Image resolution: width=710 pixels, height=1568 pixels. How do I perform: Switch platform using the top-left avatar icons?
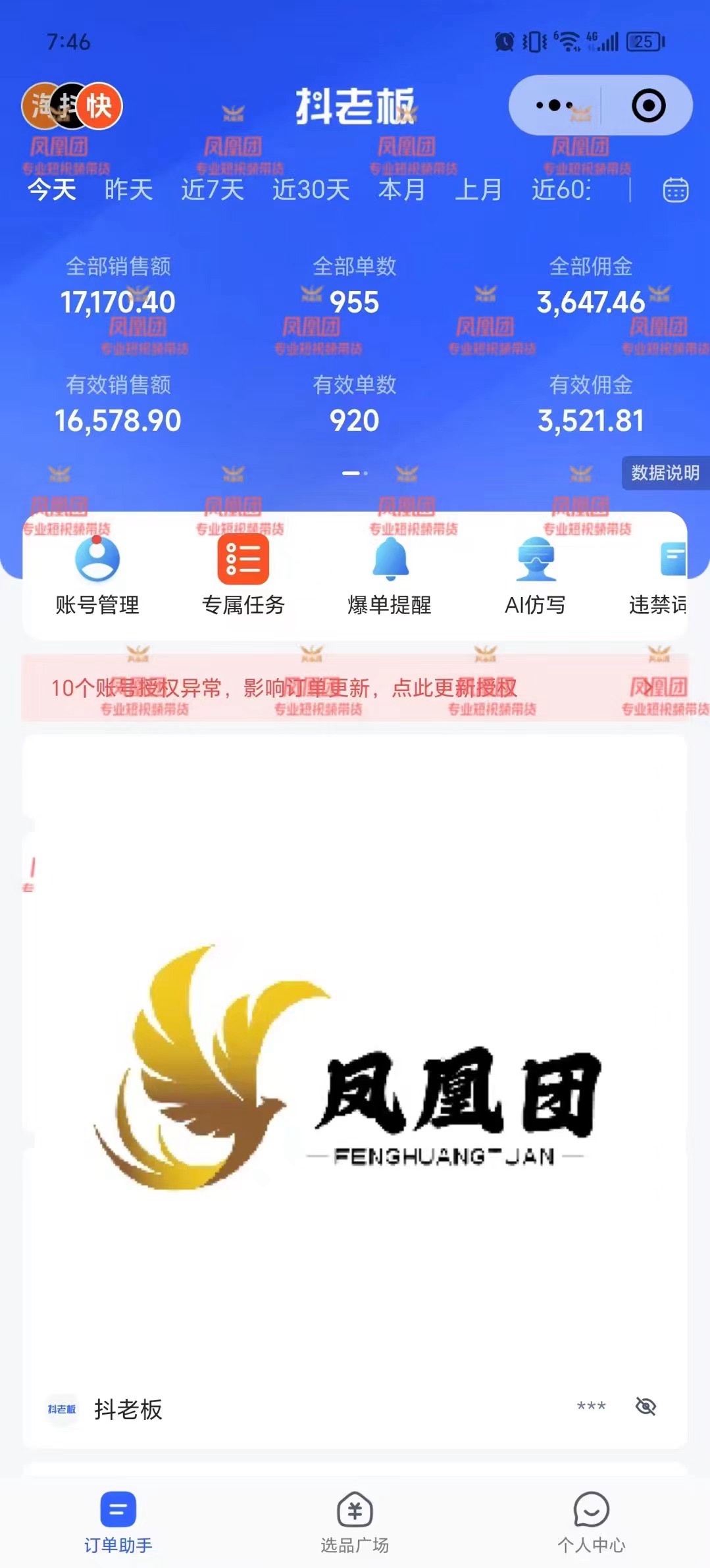pos(72,105)
